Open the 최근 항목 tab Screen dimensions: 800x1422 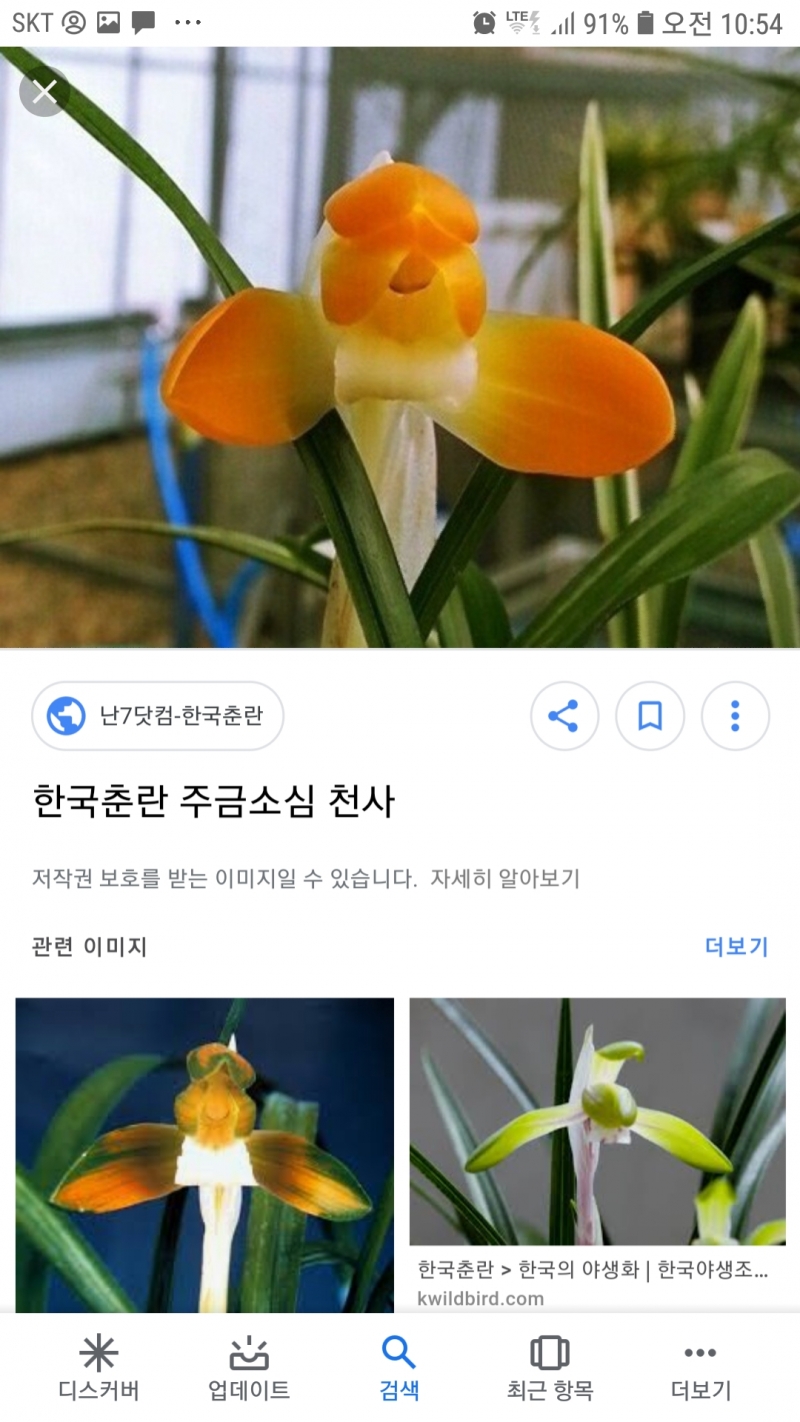coord(549,1368)
